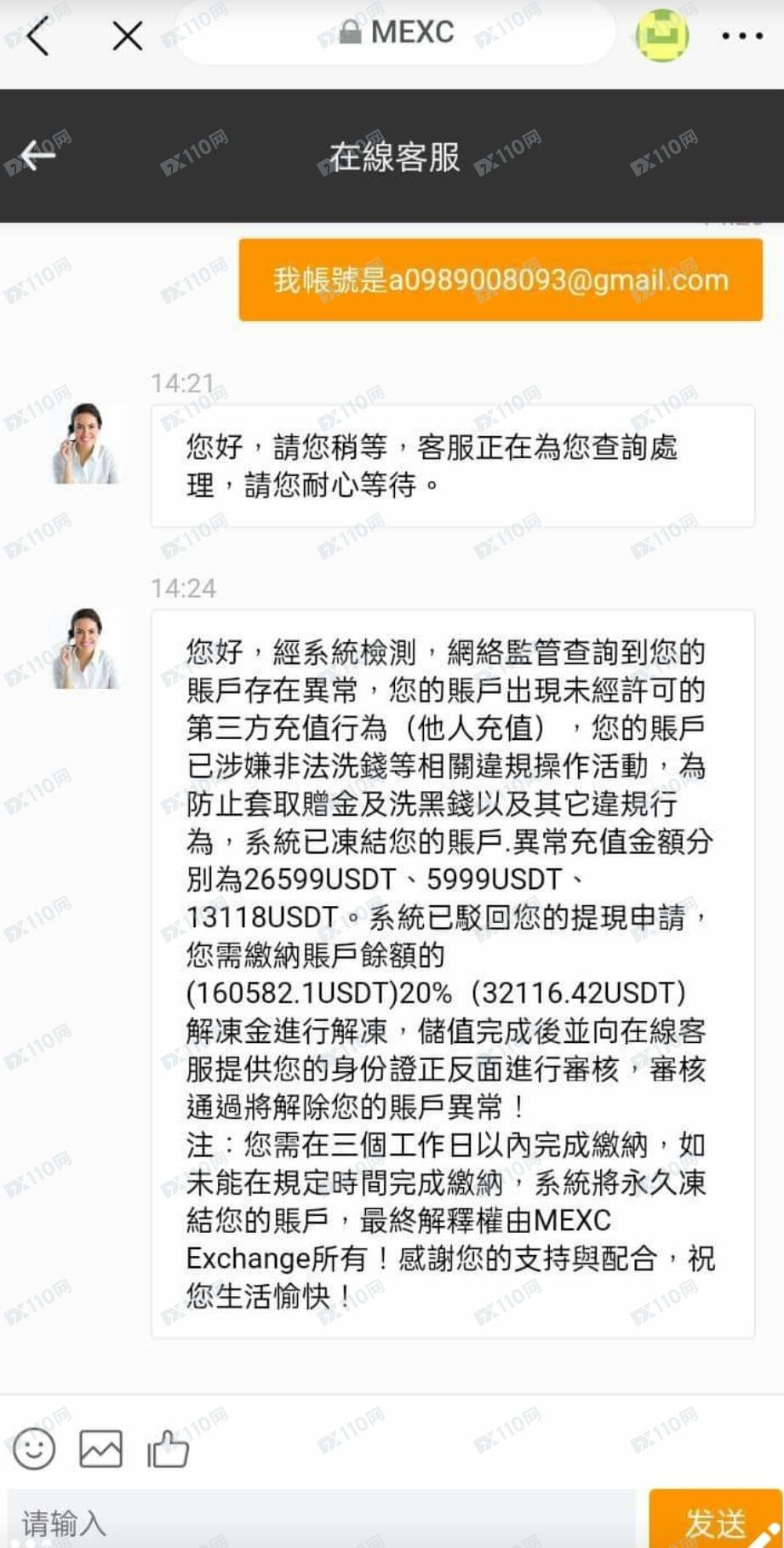Open the three-dot overflow menu
Image resolution: width=784 pixels, height=1548 pixels.
point(741,37)
